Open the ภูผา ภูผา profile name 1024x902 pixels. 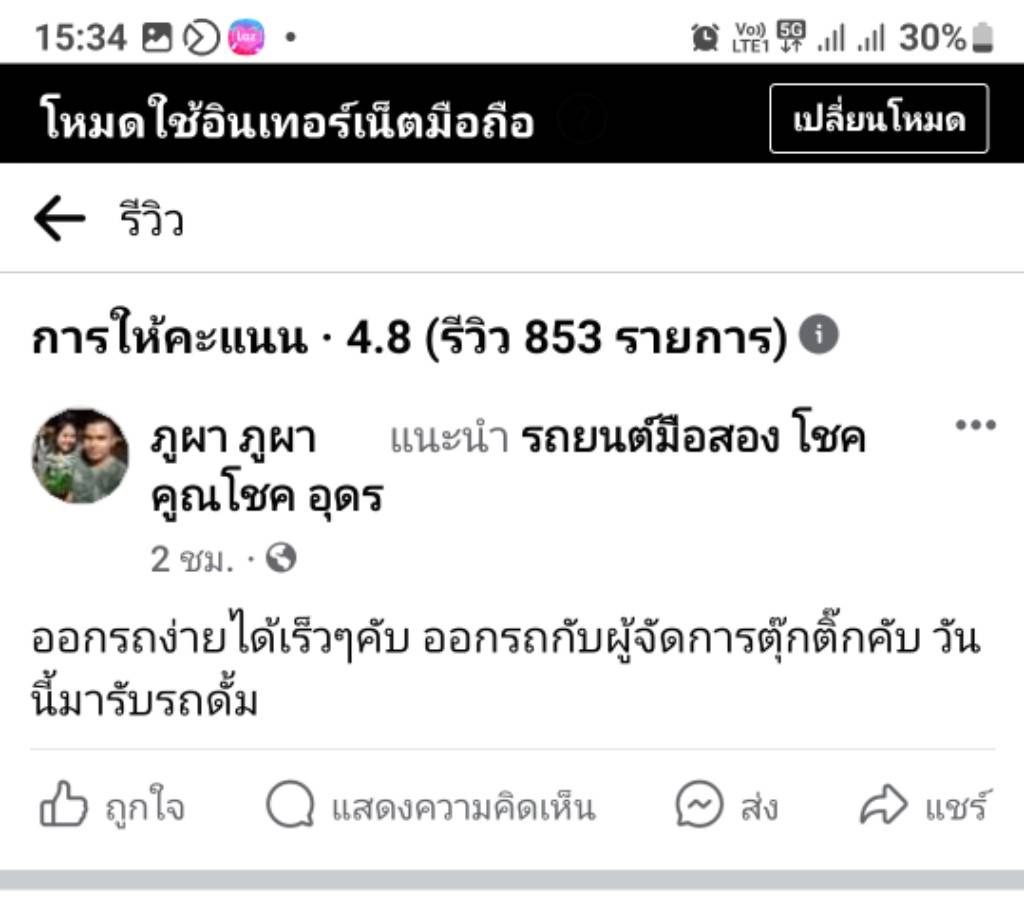pyautogui.click(x=232, y=439)
